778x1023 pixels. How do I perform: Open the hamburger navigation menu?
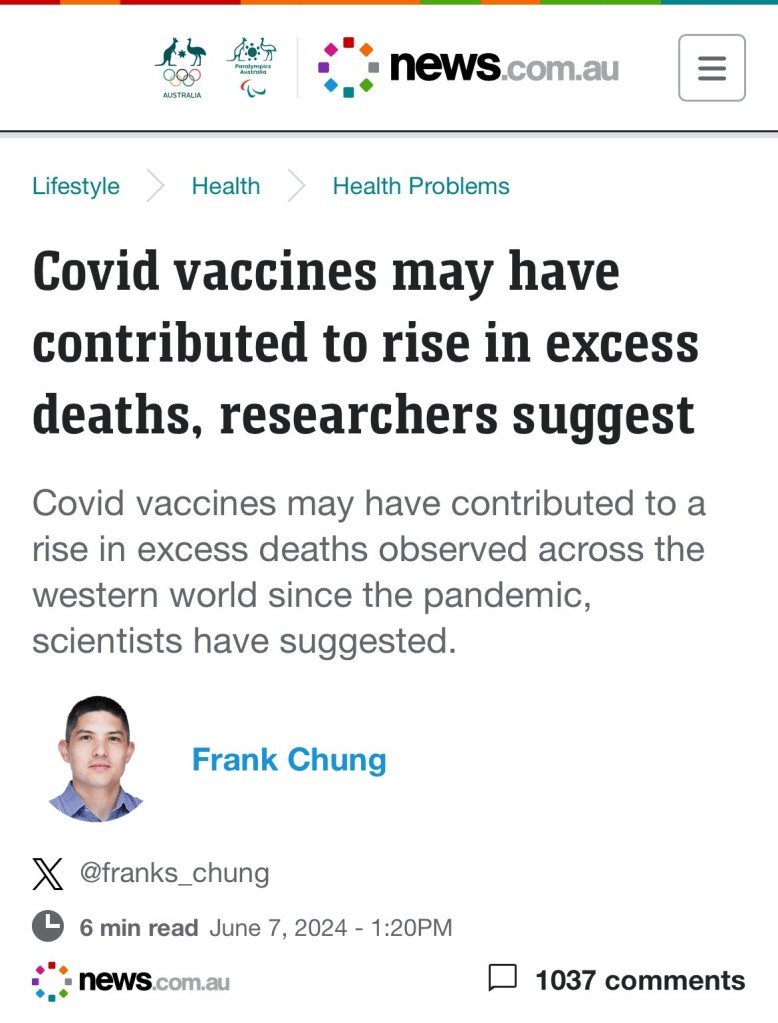[x=711, y=68]
